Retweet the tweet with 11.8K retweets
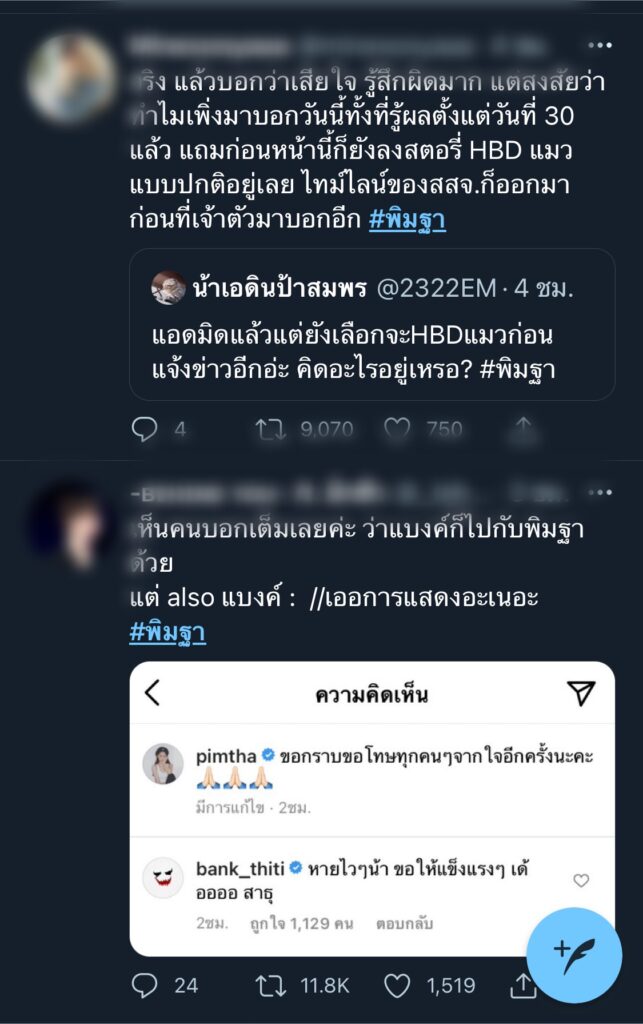643x1024 pixels. point(272,986)
